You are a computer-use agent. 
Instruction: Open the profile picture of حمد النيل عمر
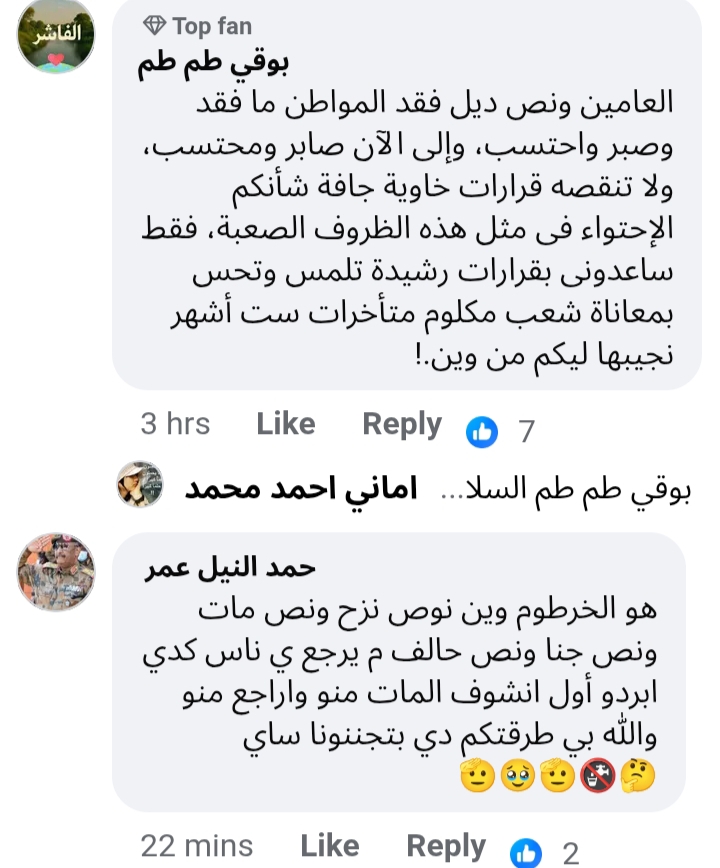point(57,573)
